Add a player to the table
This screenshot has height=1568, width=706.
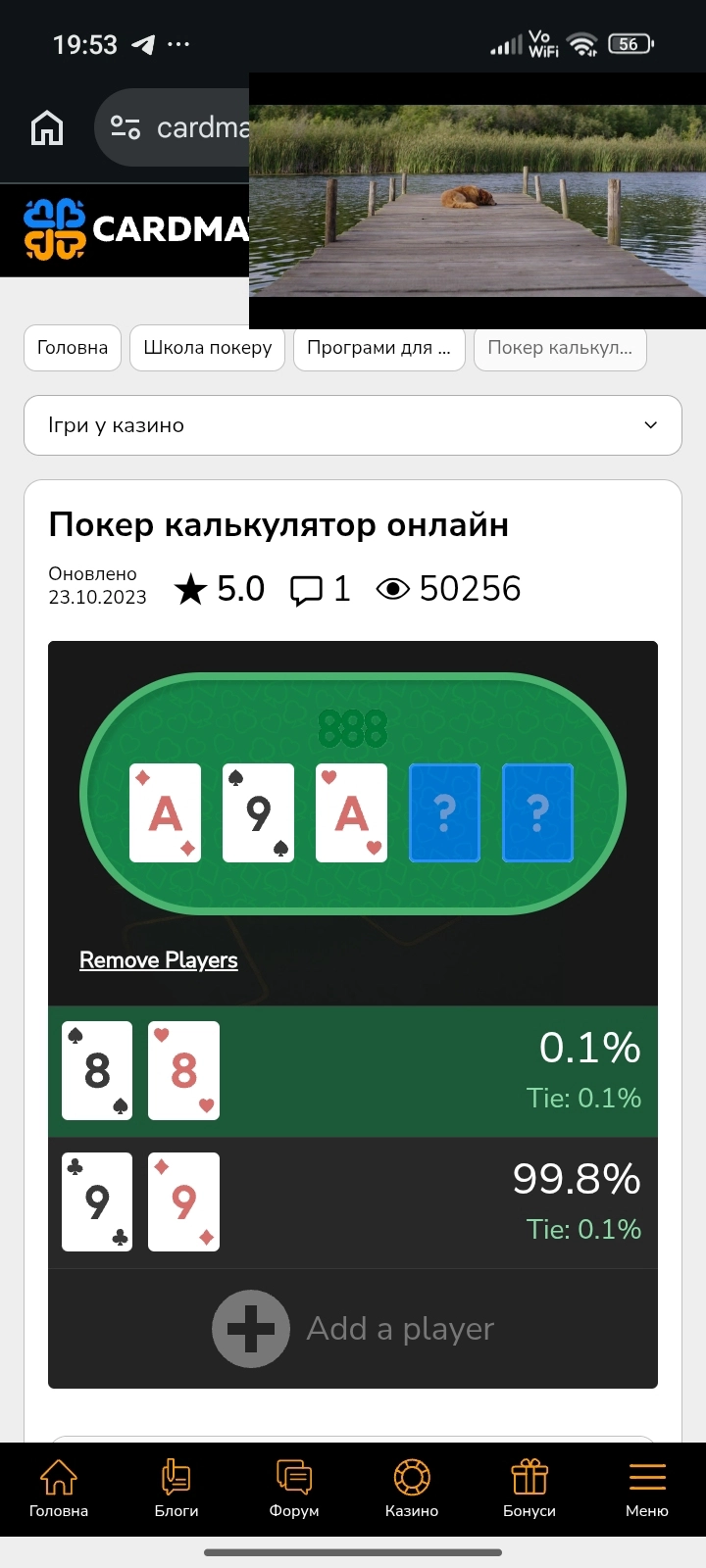point(353,1329)
